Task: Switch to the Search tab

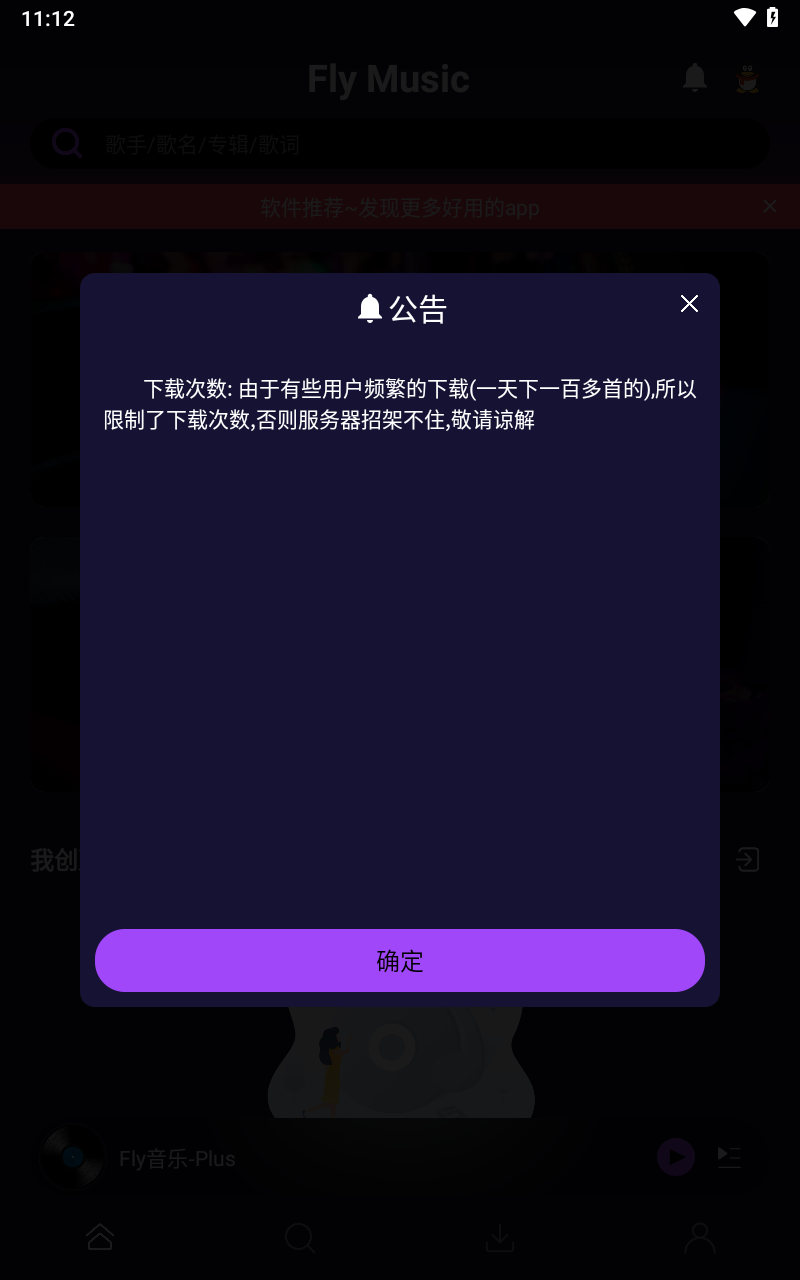Action: 300,1237
